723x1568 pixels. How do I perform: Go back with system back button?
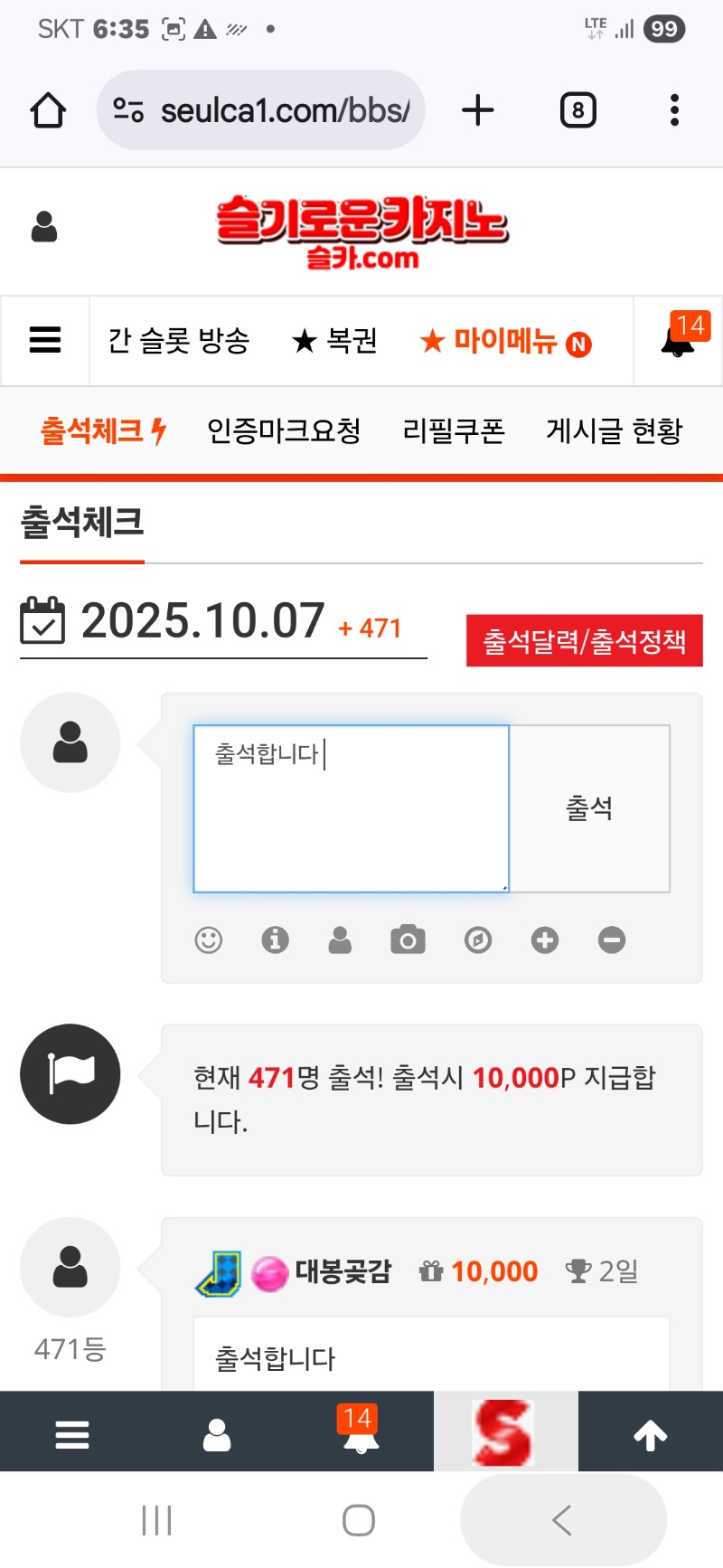pos(562,1520)
